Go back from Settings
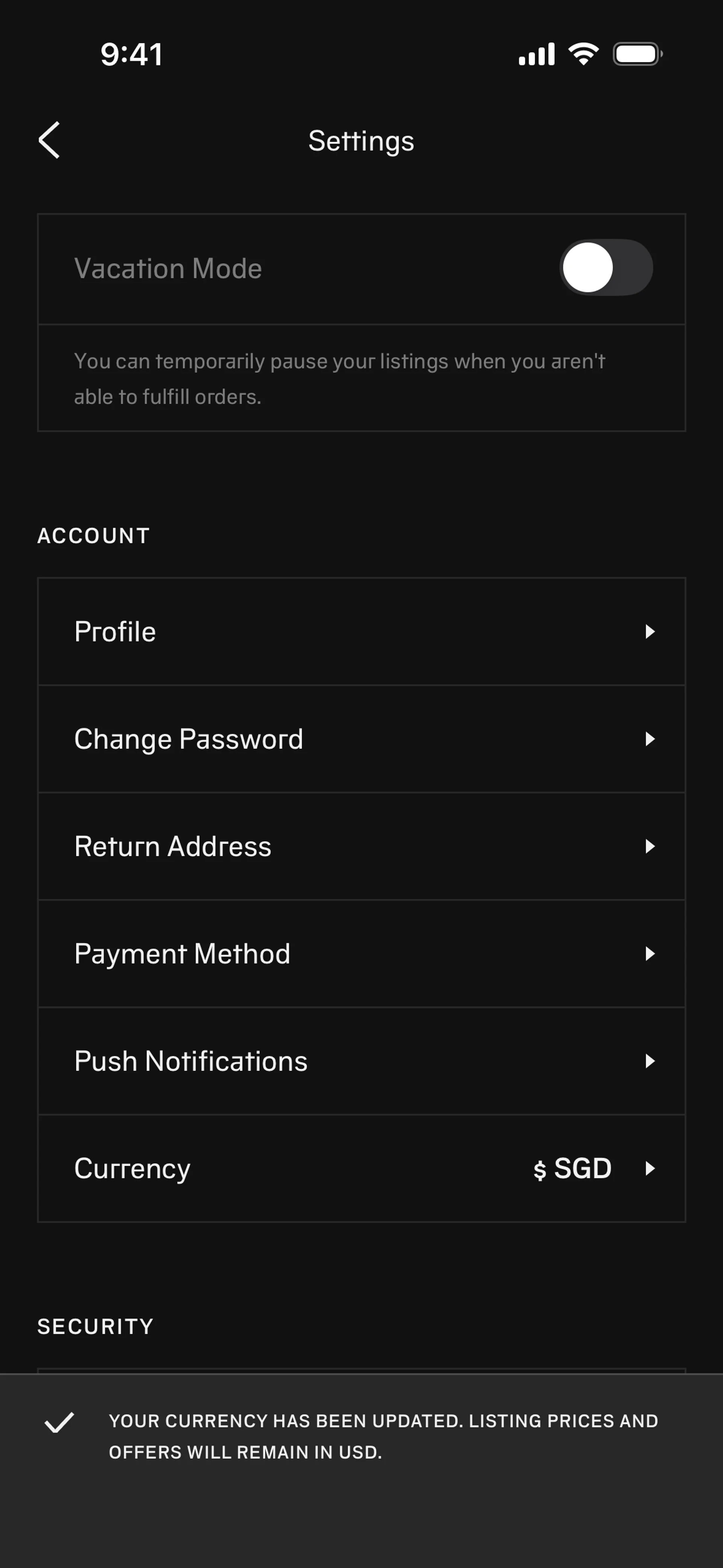 coord(49,140)
